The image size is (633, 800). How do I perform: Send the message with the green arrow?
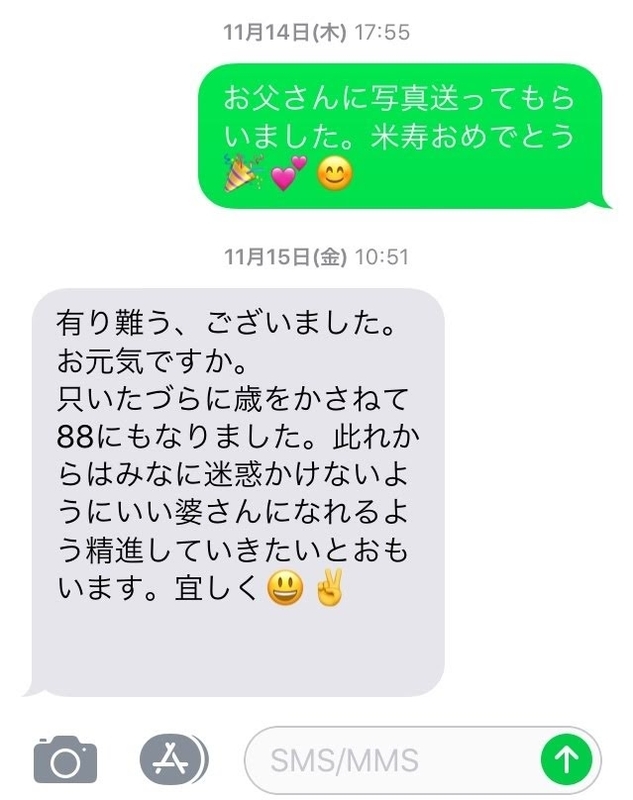click(x=566, y=760)
